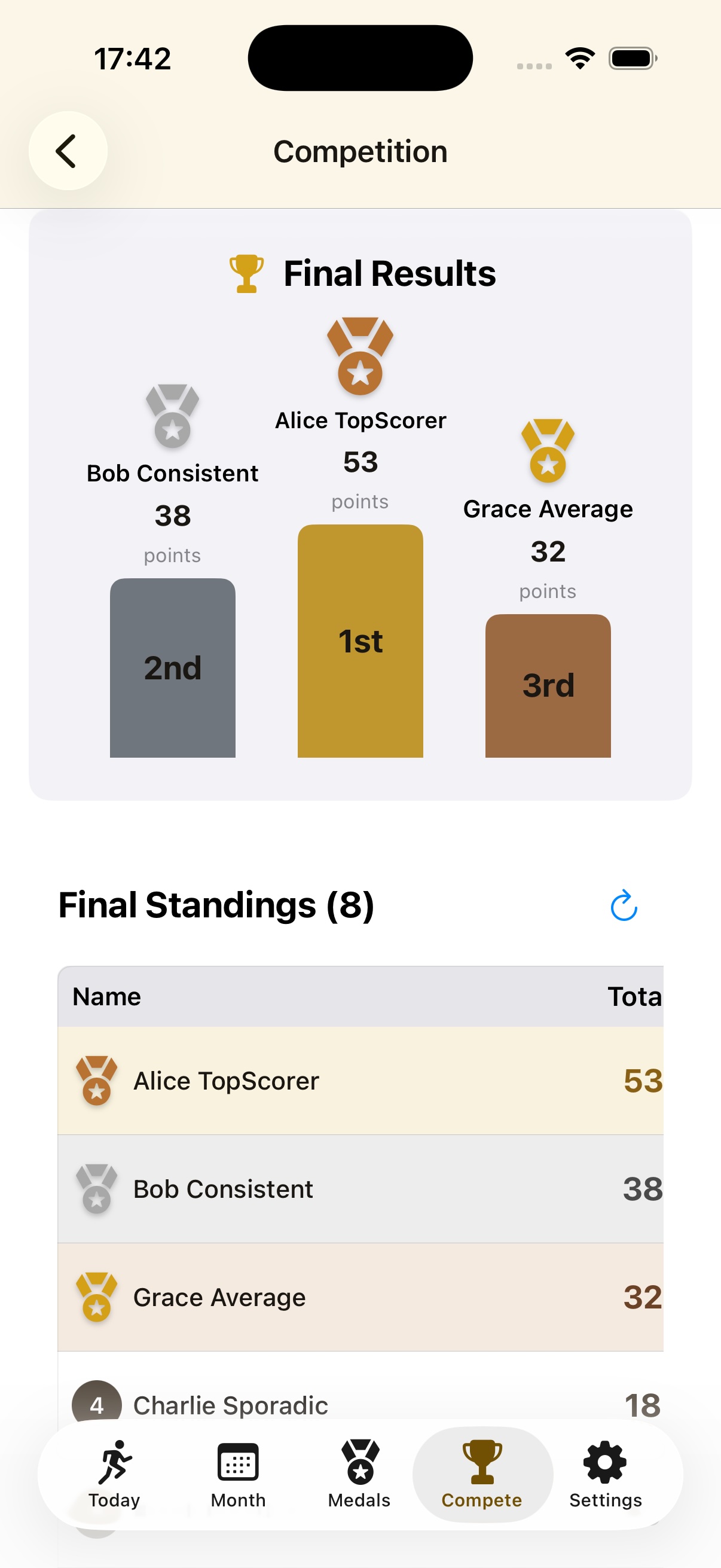The width and height of the screenshot is (721, 1568).
Task: Select the Compete tab
Action: pyautogui.click(x=482, y=1474)
